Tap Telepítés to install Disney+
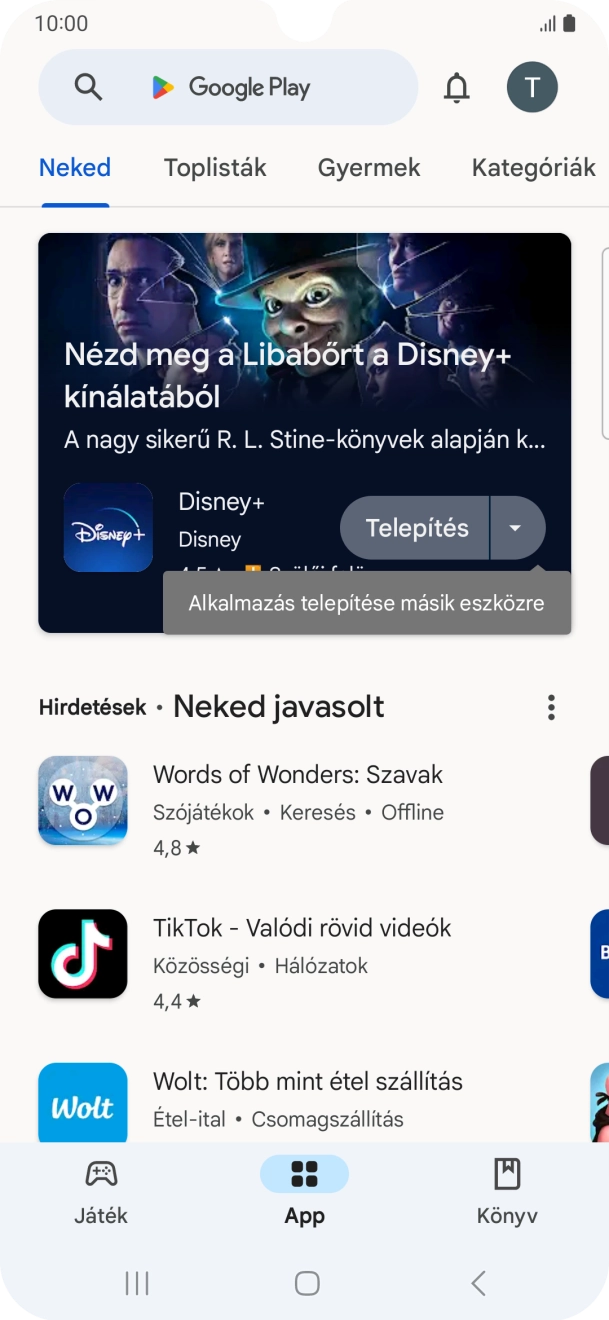 (x=416, y=528)
